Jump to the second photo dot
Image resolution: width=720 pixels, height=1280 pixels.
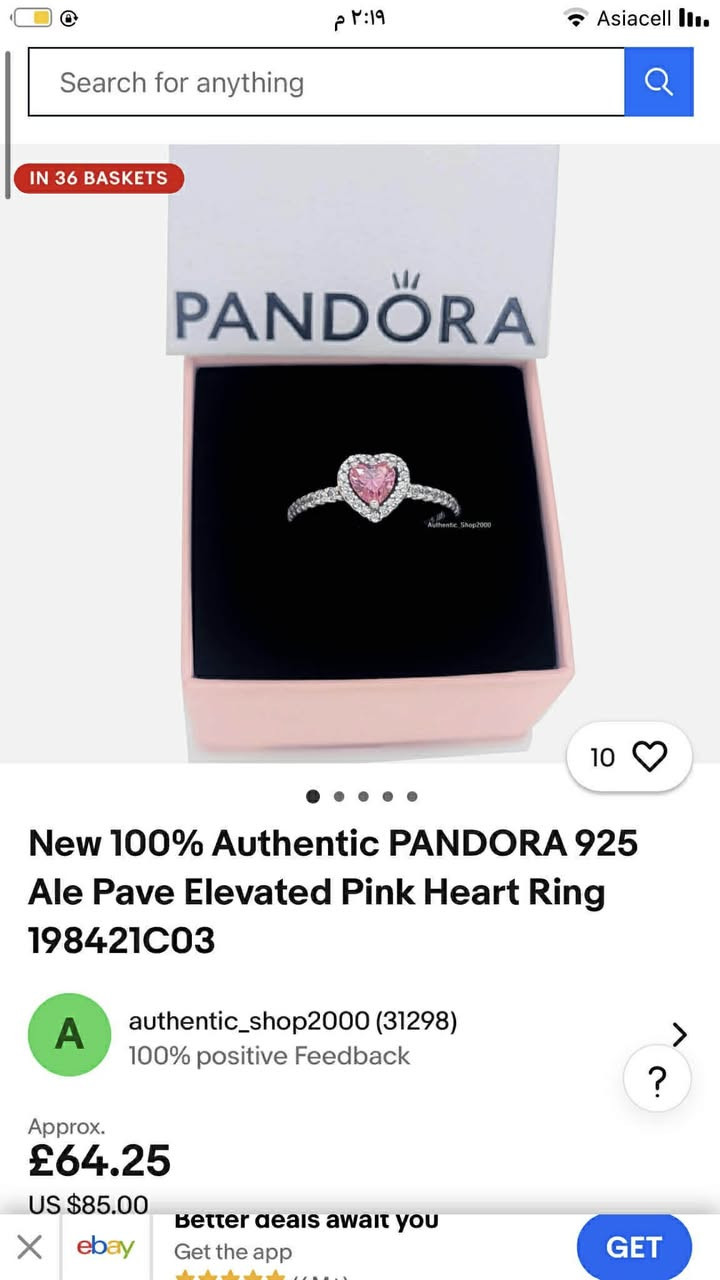point(339,797)
